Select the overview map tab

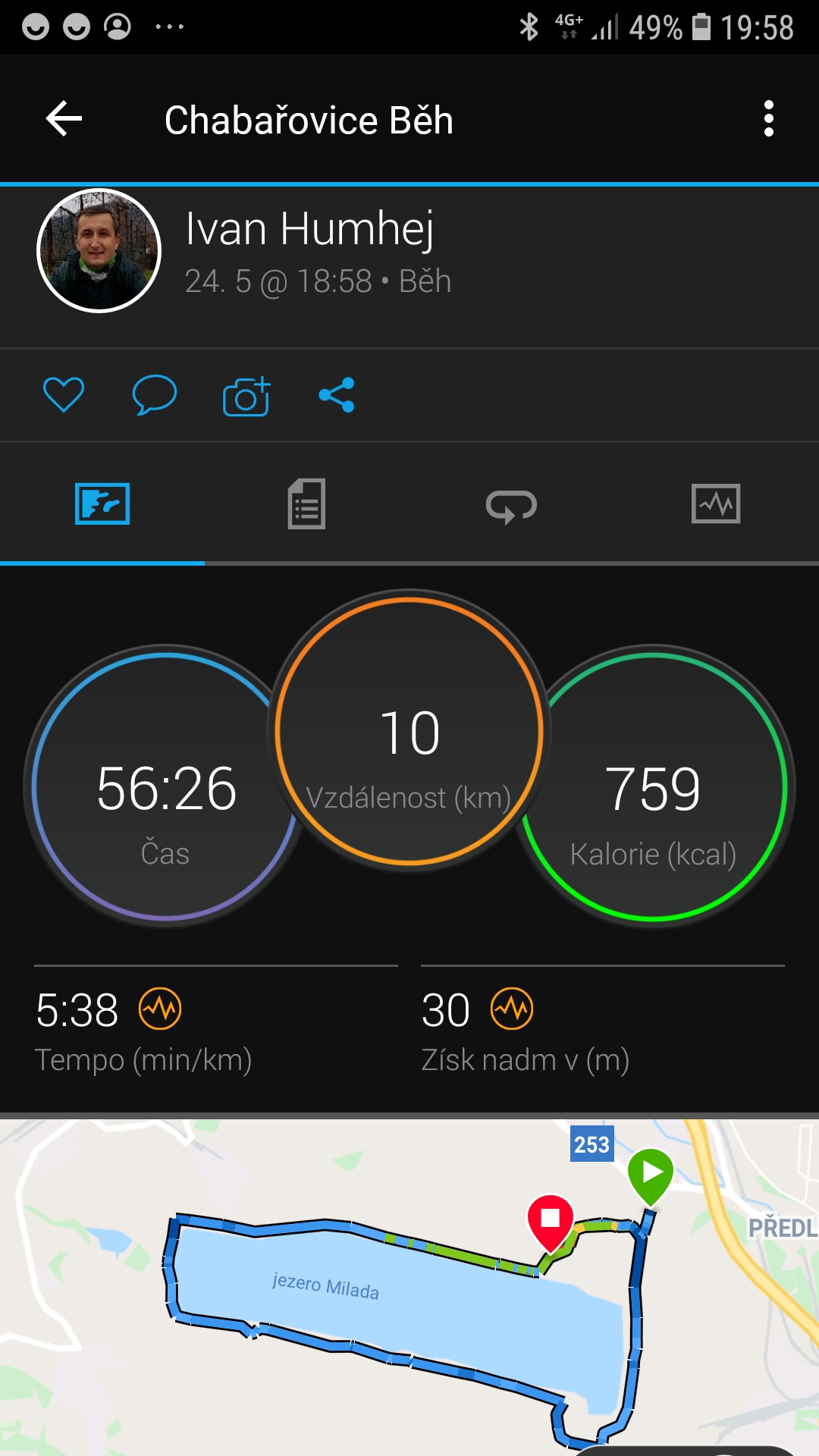tap(102, 504)
